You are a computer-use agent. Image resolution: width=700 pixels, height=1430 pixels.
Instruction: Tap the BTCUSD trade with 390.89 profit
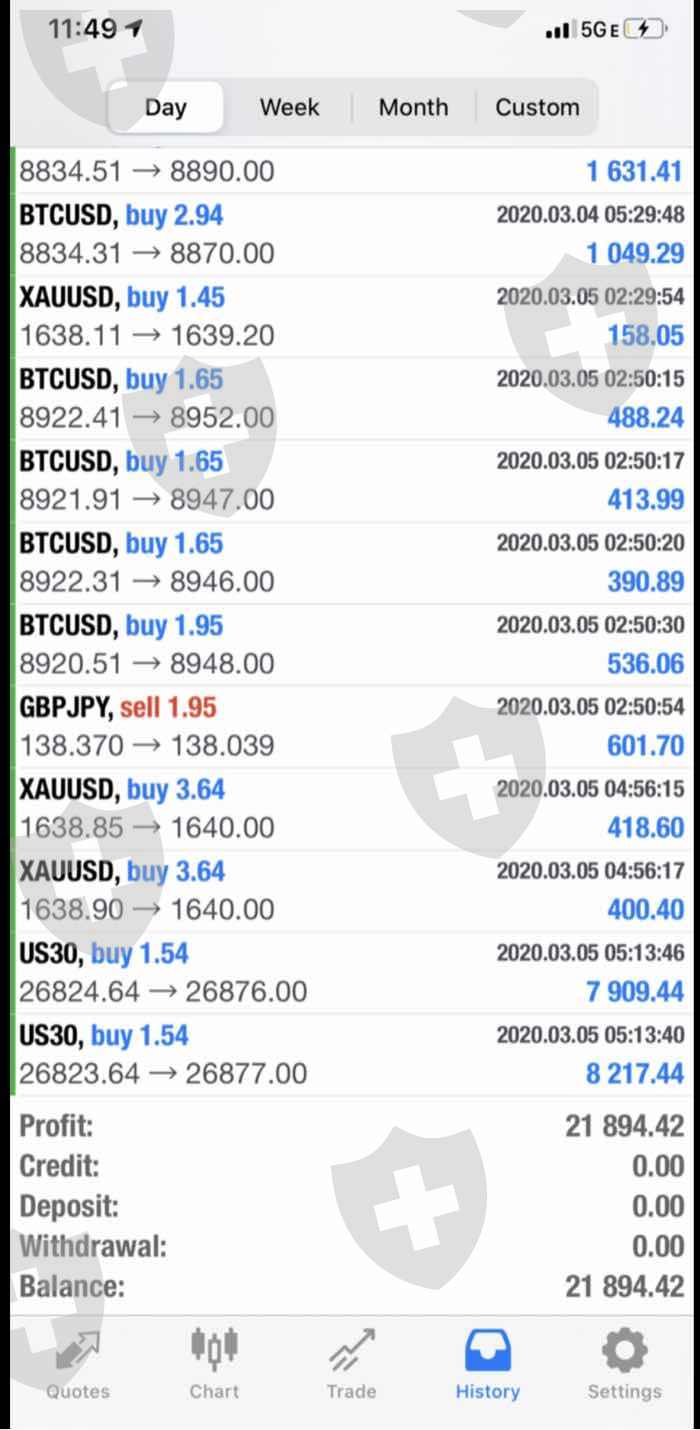350,562
